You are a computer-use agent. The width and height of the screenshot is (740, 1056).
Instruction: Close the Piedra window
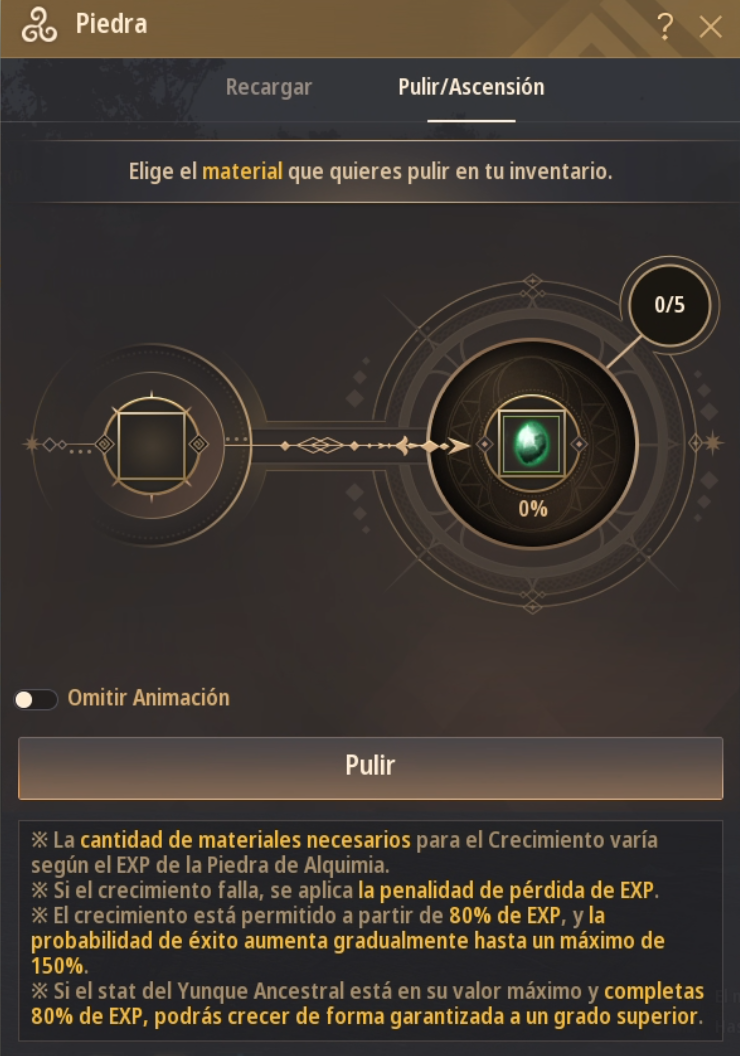point(710,27)
